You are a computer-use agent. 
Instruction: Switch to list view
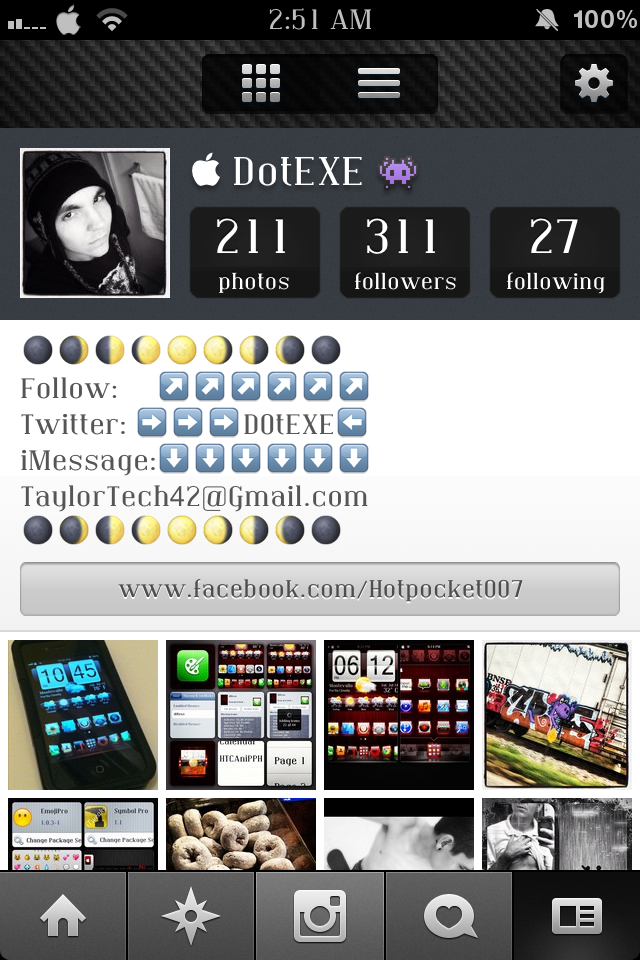pos(379,83)
